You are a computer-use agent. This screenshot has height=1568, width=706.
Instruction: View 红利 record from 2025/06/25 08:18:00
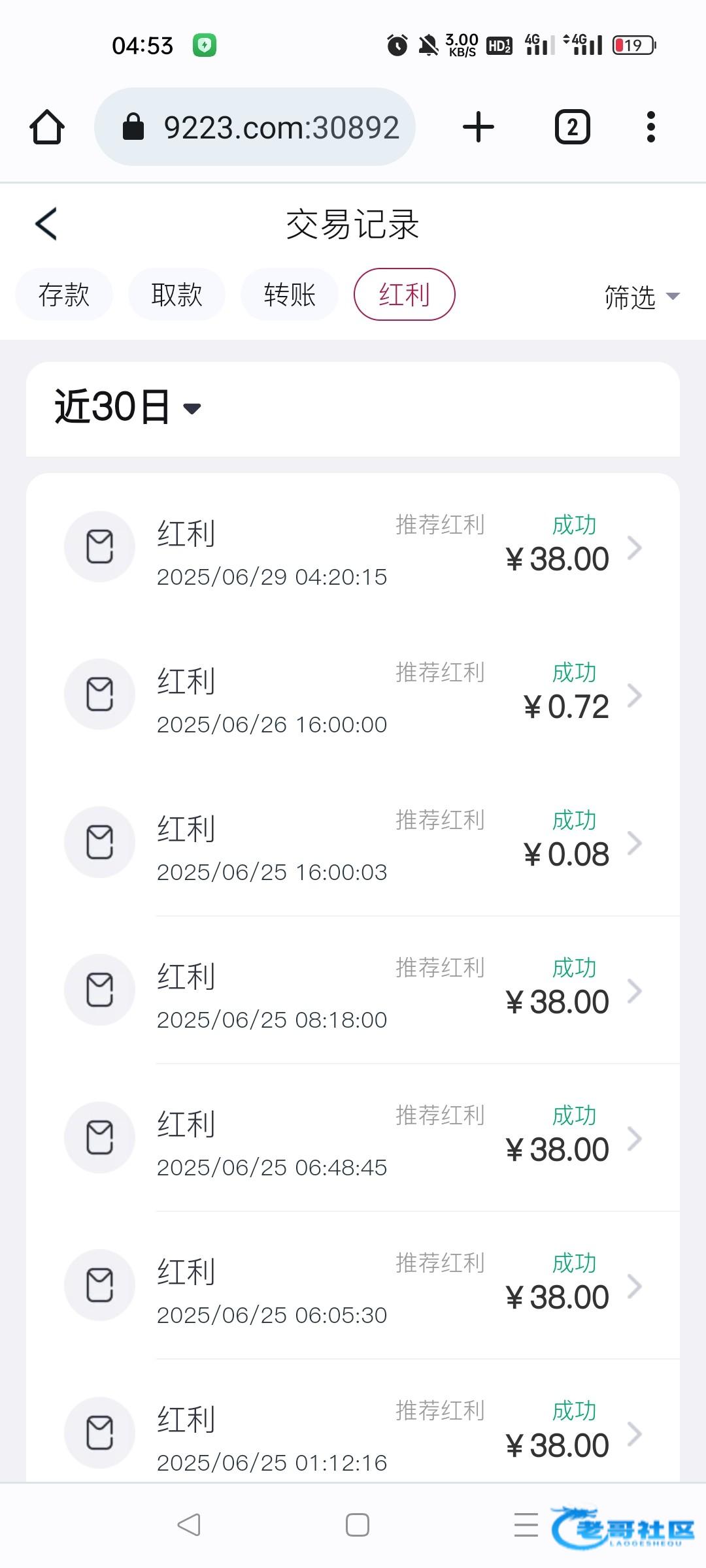[353, 990]
